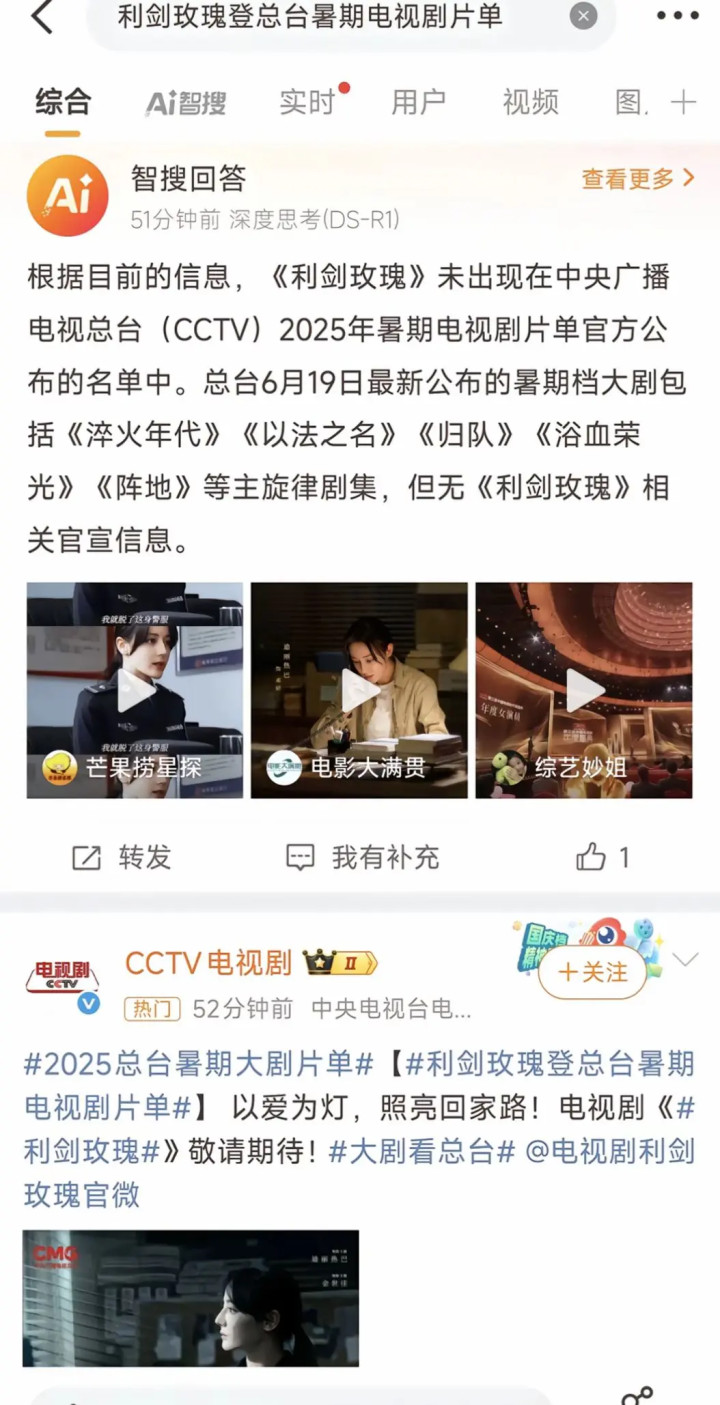Play the 综艺妙姐 video
The height and width of the screenshot is (1405, 720).
click(584, 690)
